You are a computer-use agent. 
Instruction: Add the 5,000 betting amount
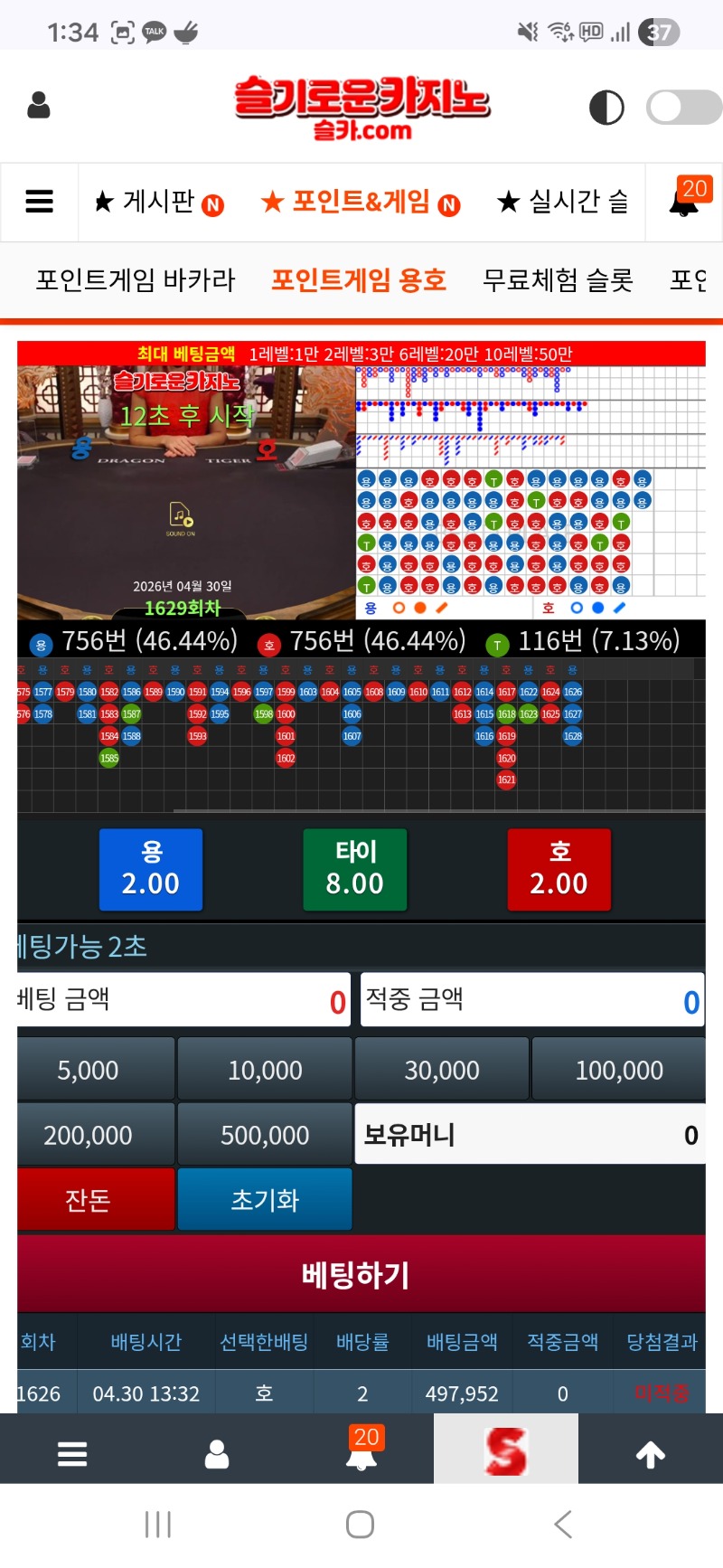88,1070
